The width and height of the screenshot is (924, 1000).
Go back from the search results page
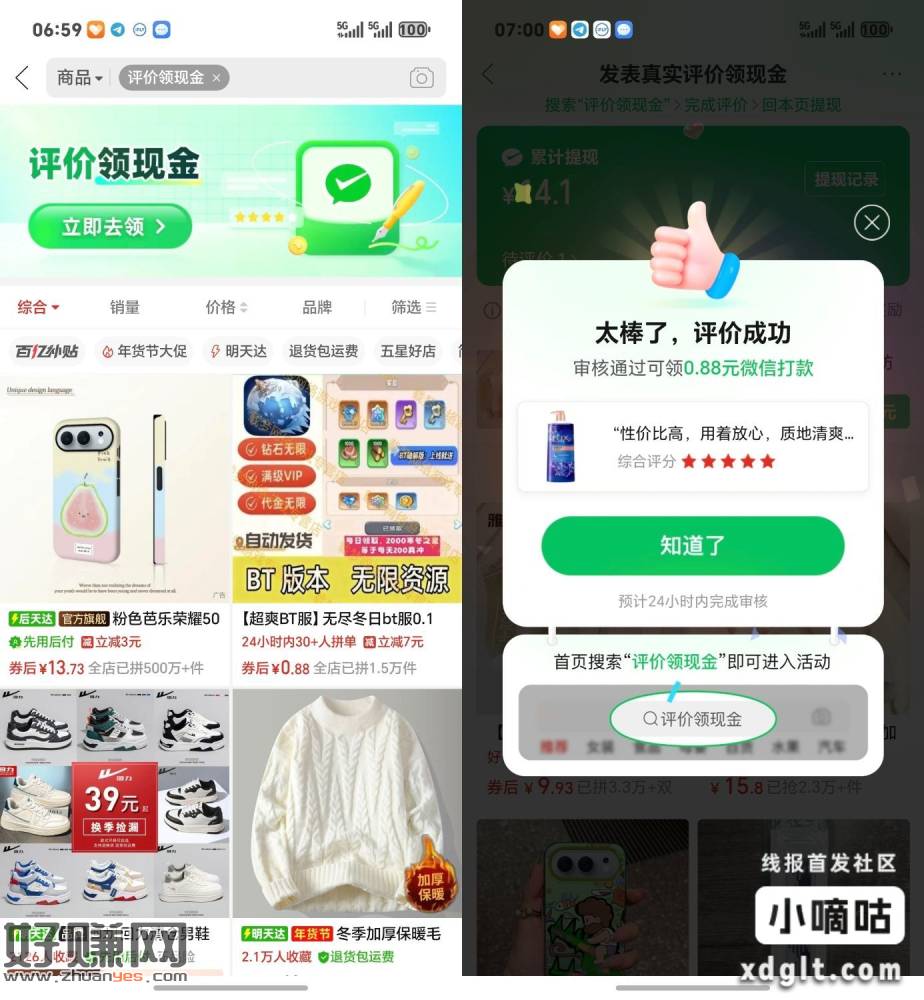pos(22,78)
